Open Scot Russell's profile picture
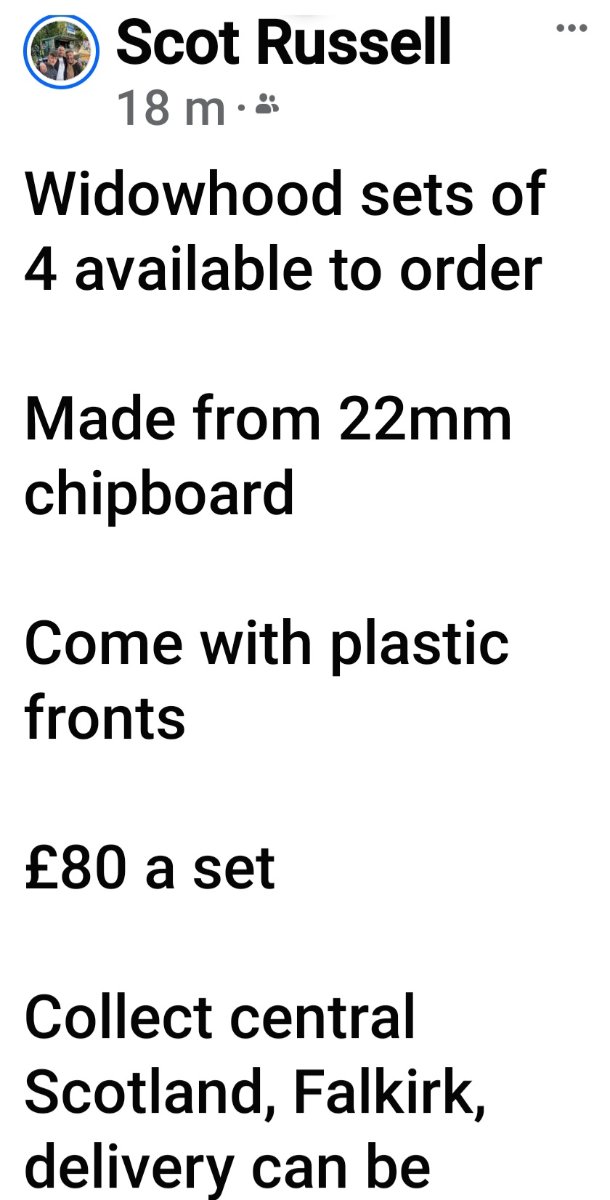The image size is (610, 1200). click(x=67, y=59)
